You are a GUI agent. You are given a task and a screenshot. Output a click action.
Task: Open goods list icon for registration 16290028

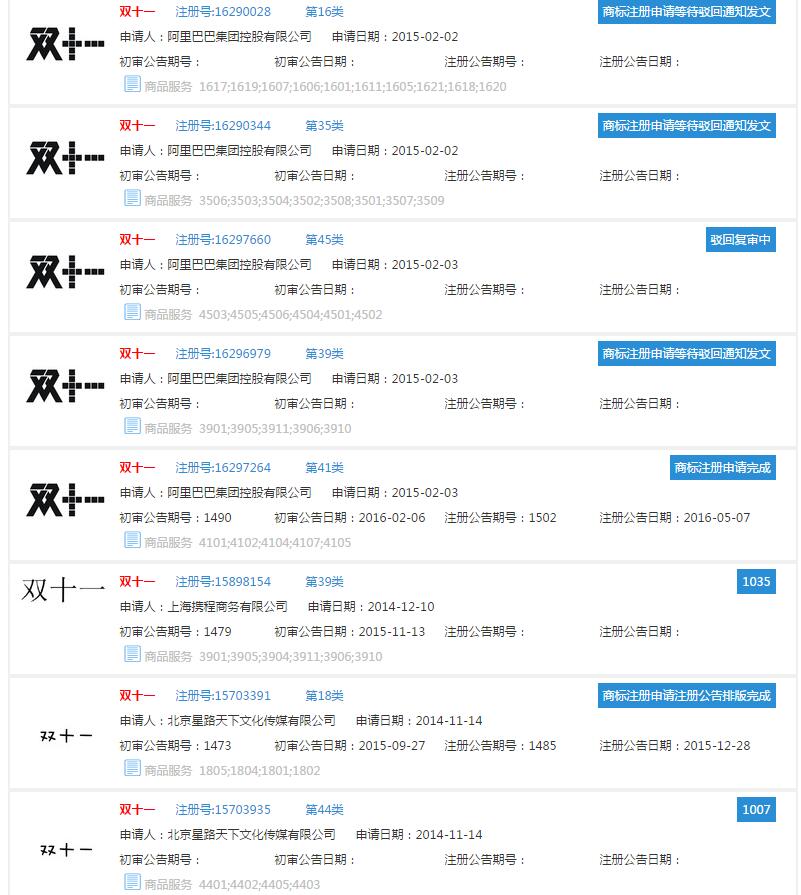(132, 84)
